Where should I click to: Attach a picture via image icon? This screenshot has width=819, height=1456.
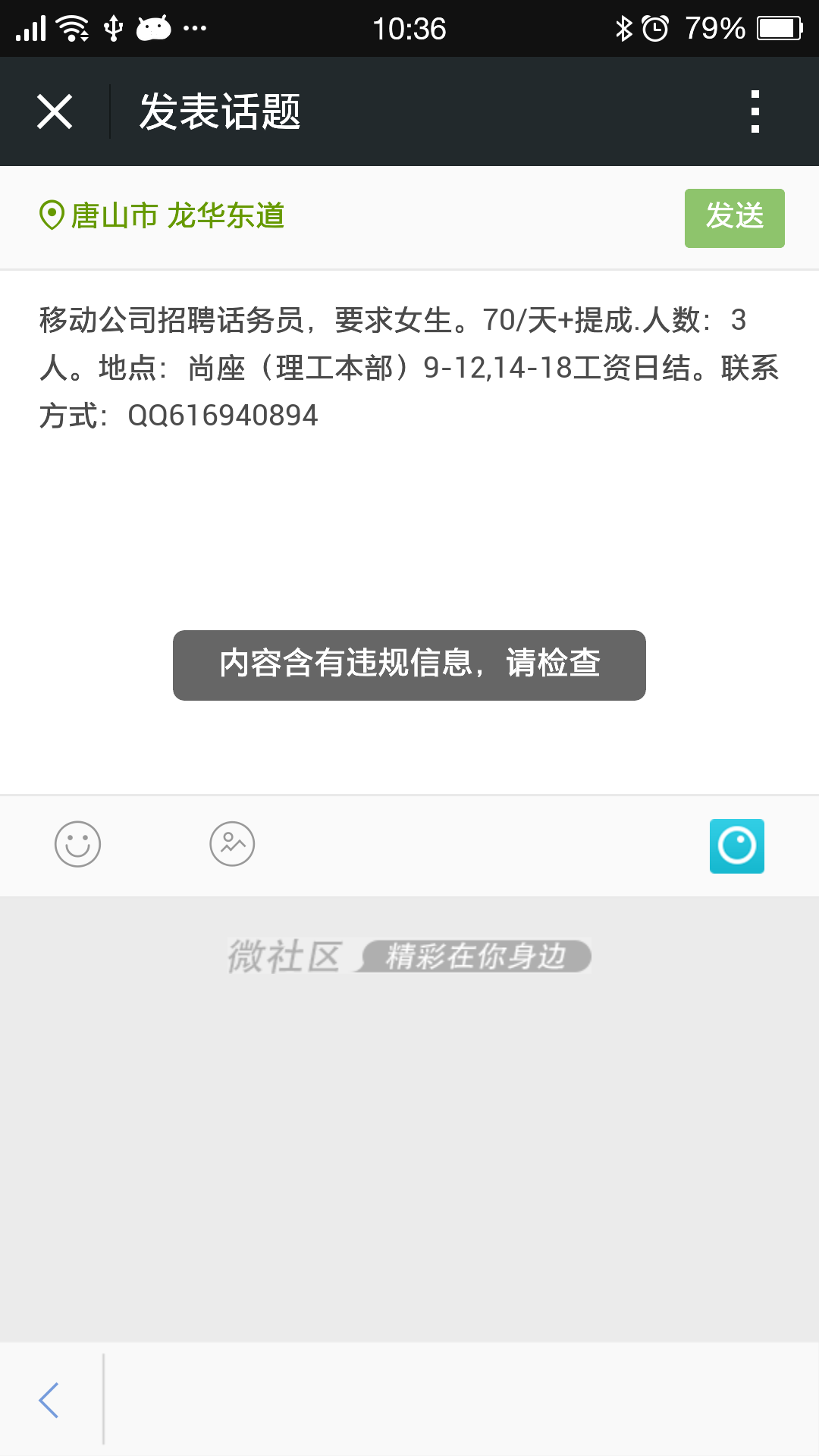pos(232,844)
